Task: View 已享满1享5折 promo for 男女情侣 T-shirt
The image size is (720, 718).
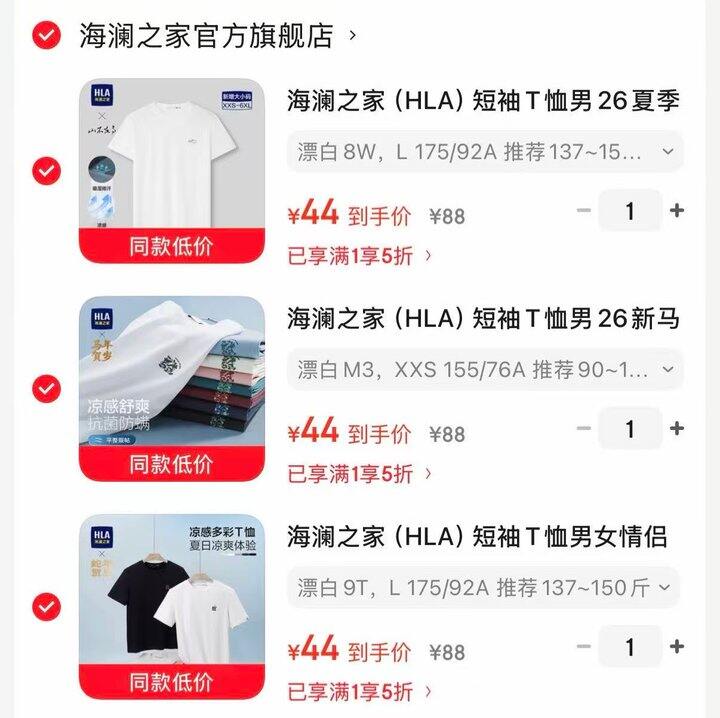Action: point(360,691)
